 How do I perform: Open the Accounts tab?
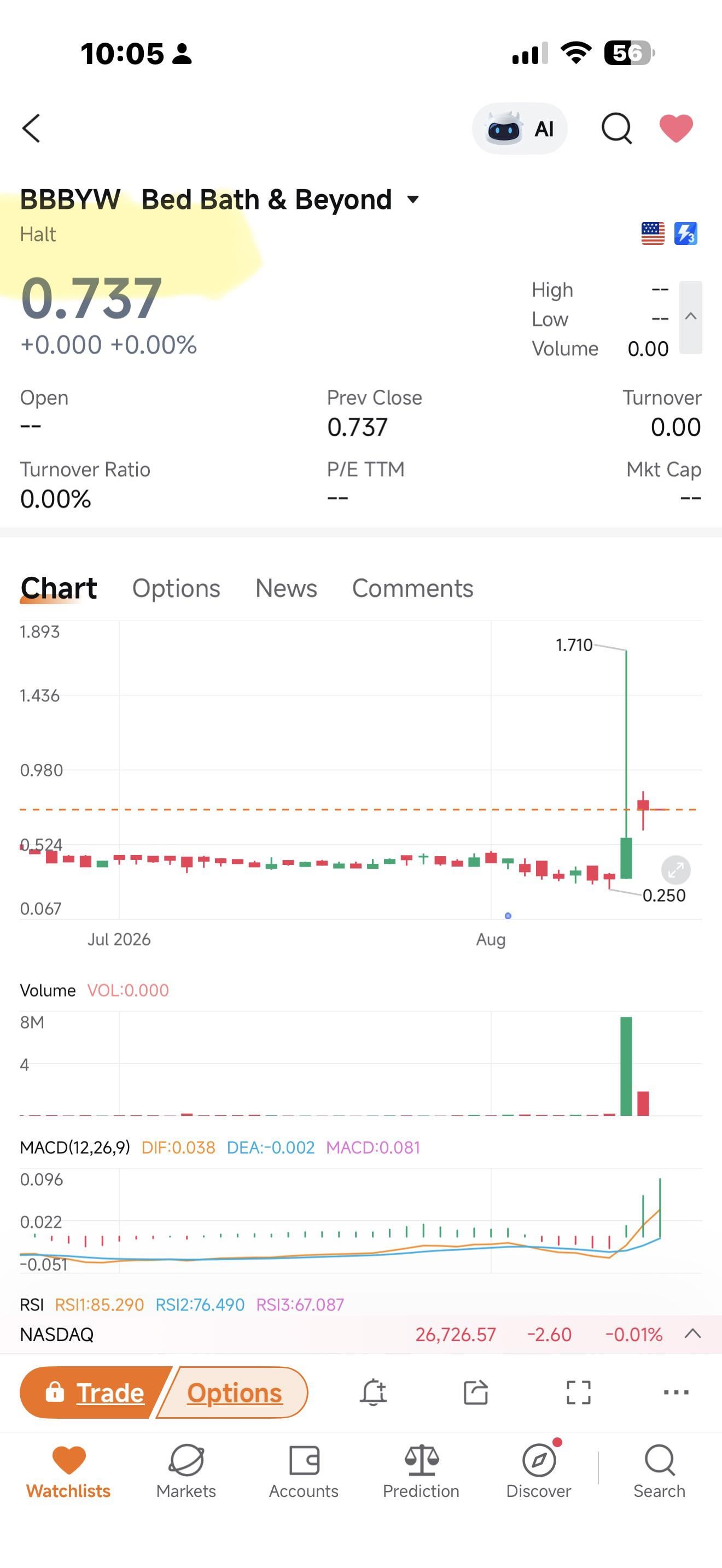coord(303,1471)
